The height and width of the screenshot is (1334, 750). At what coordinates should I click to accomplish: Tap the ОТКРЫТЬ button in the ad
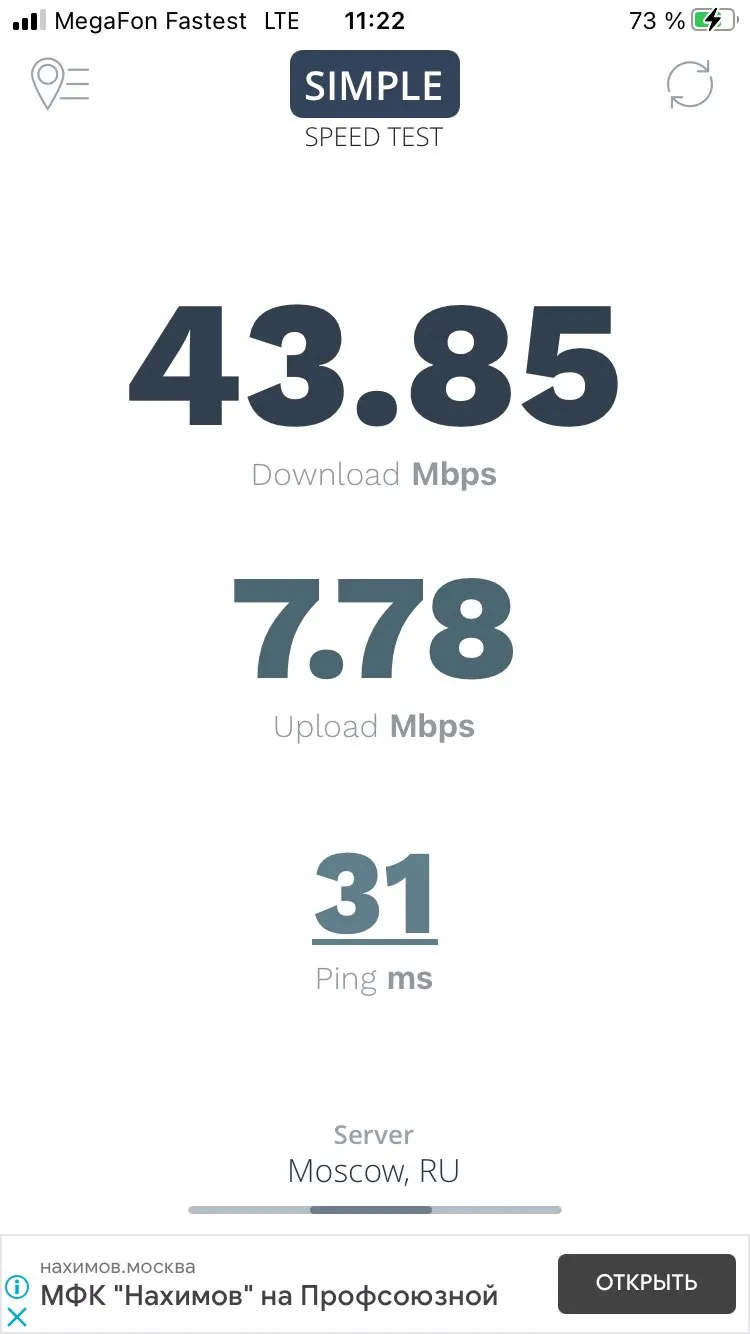click(646, 1283)
